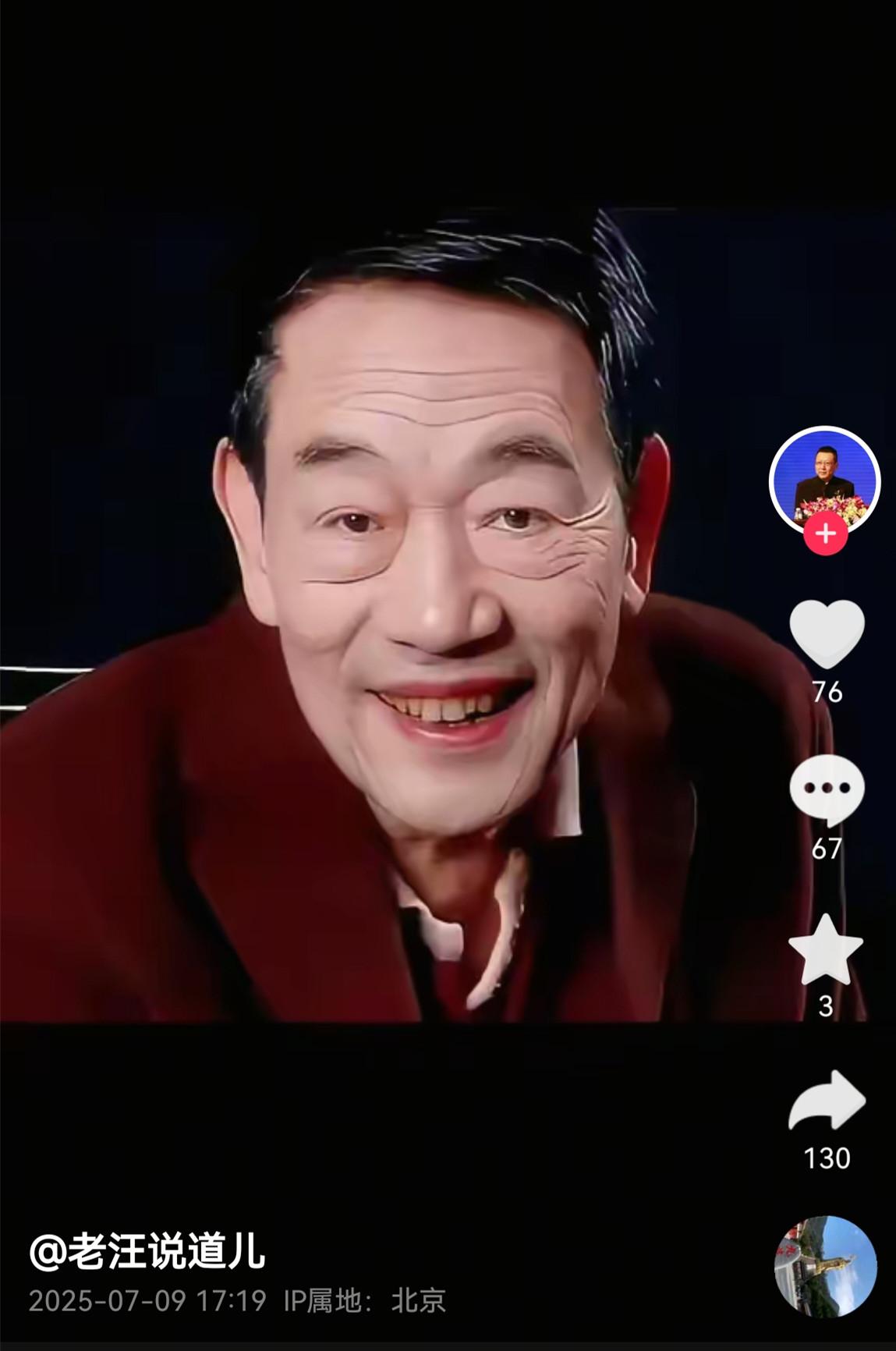Image resolution: width=896 pixels, height=1351 pixels.
Task: Open the sound disc thumbnail
Action: (x=826, y=1266)
